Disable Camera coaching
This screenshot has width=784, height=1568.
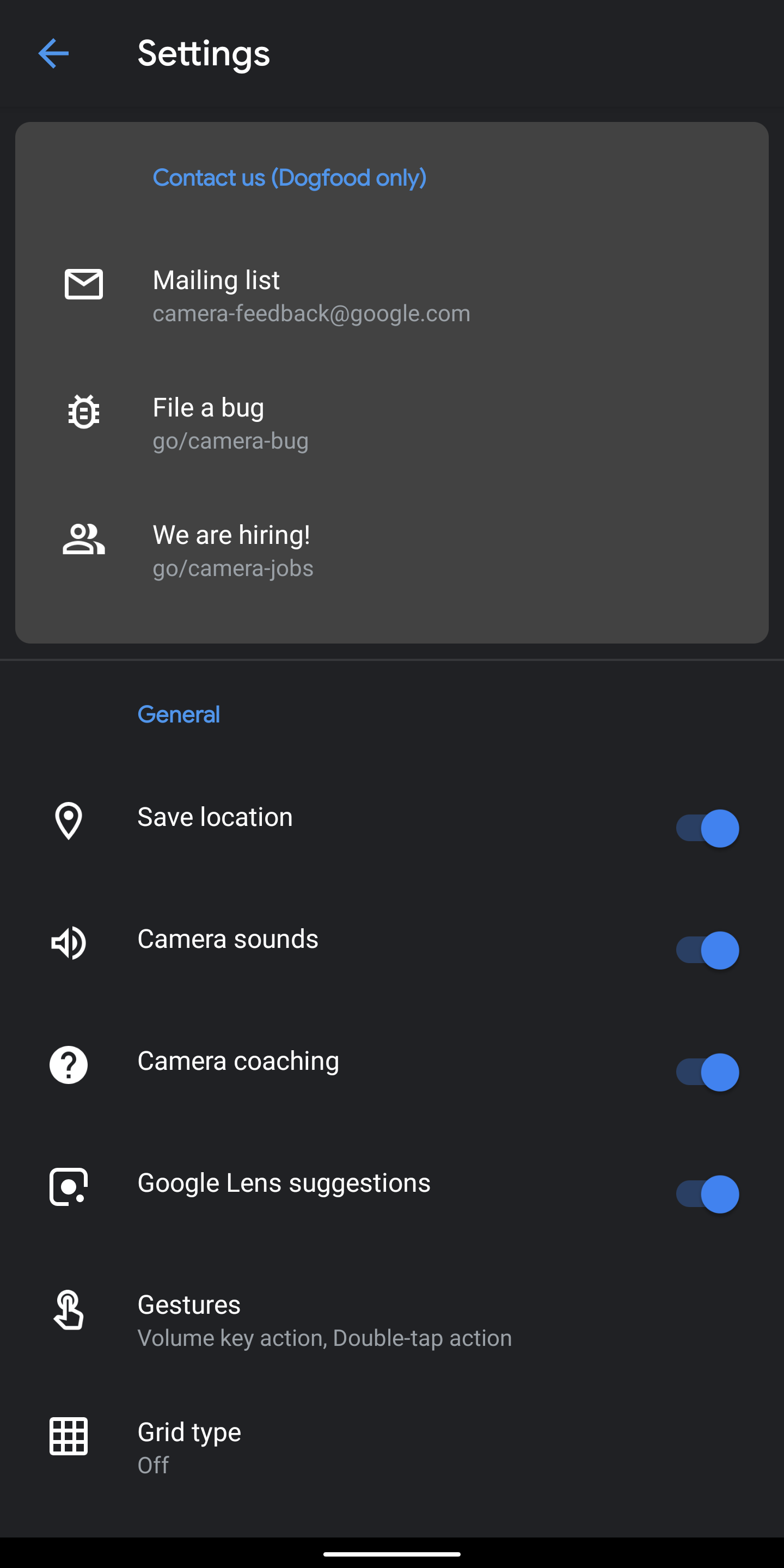707,1072
